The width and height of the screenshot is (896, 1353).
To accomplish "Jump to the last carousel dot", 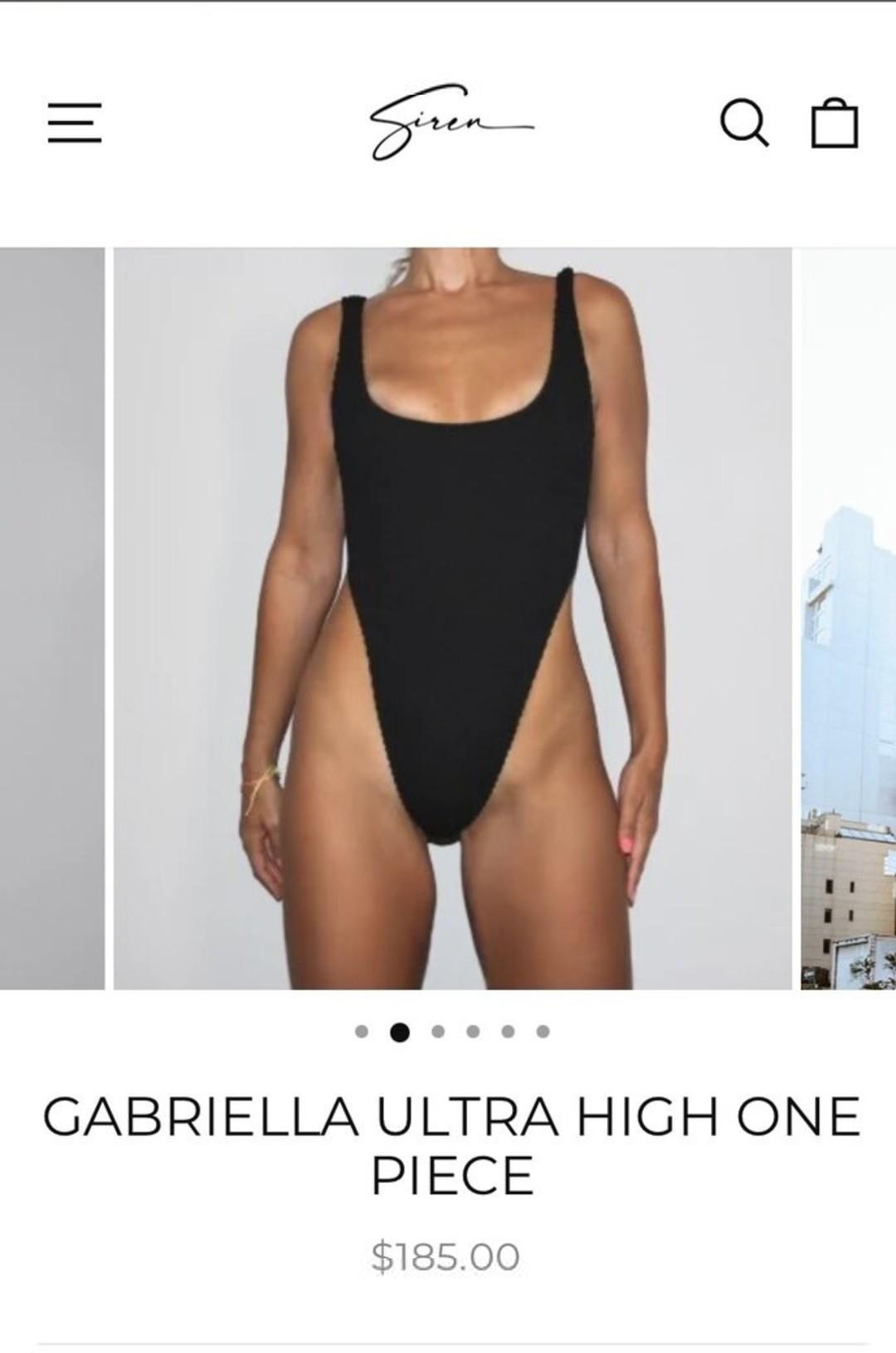I will tap(543, 1032).
